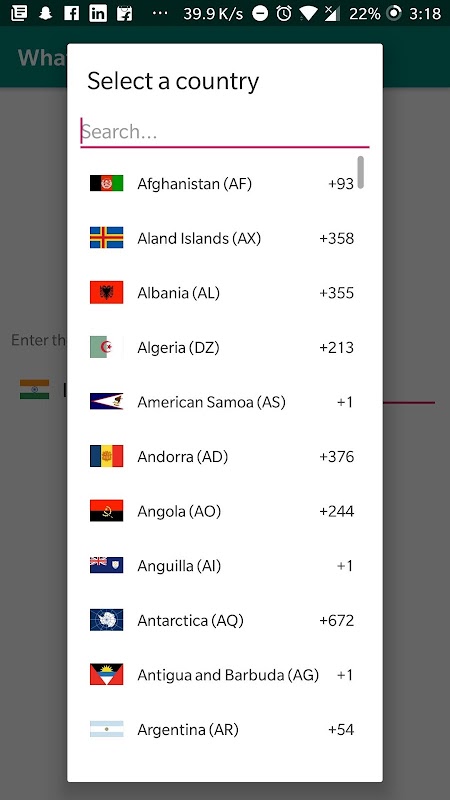
Task: Focus the country Search field
Action: (224, 132)
